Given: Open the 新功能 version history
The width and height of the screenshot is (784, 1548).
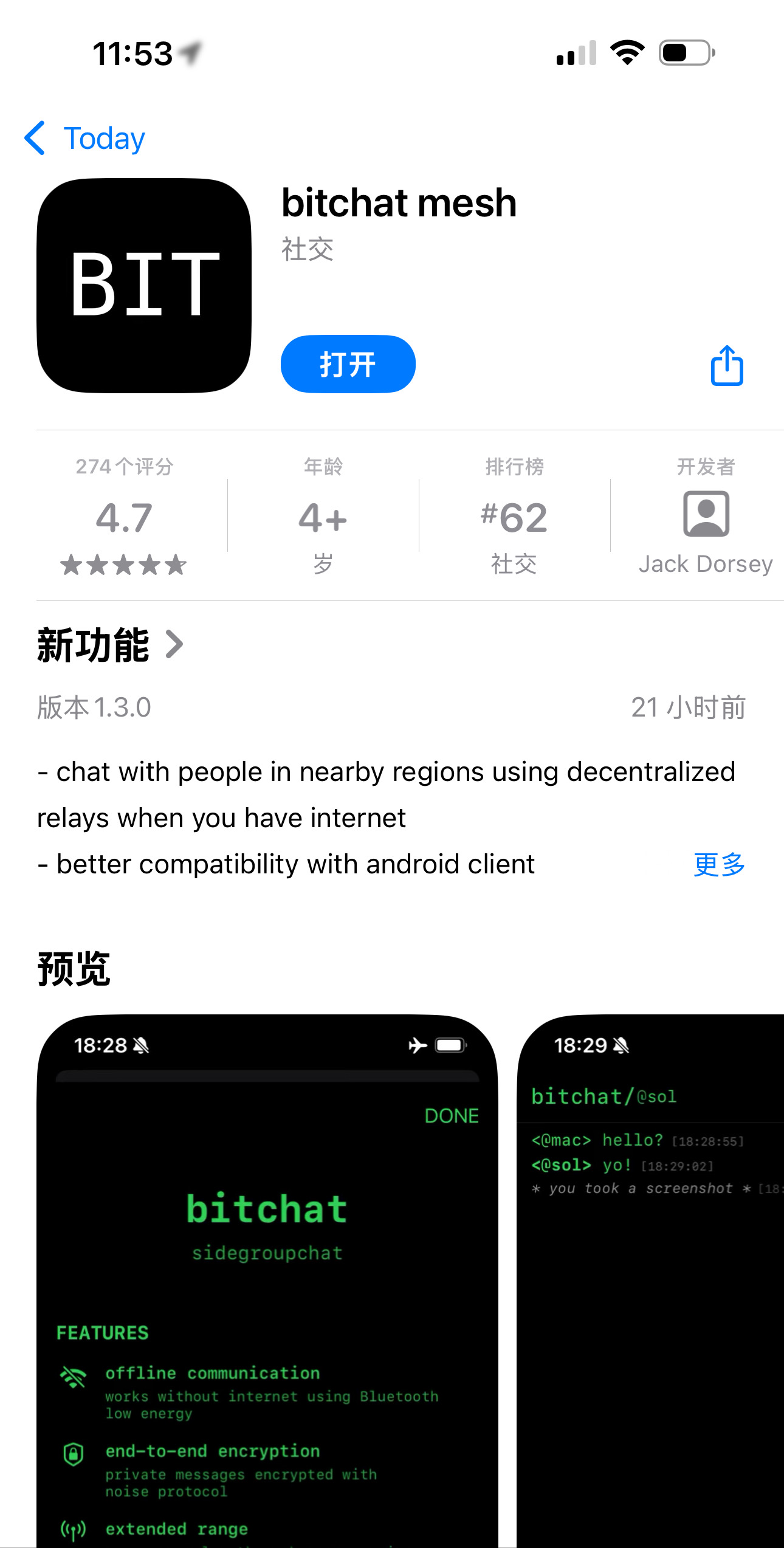Looking at the screenshot, I should (111, 645).
